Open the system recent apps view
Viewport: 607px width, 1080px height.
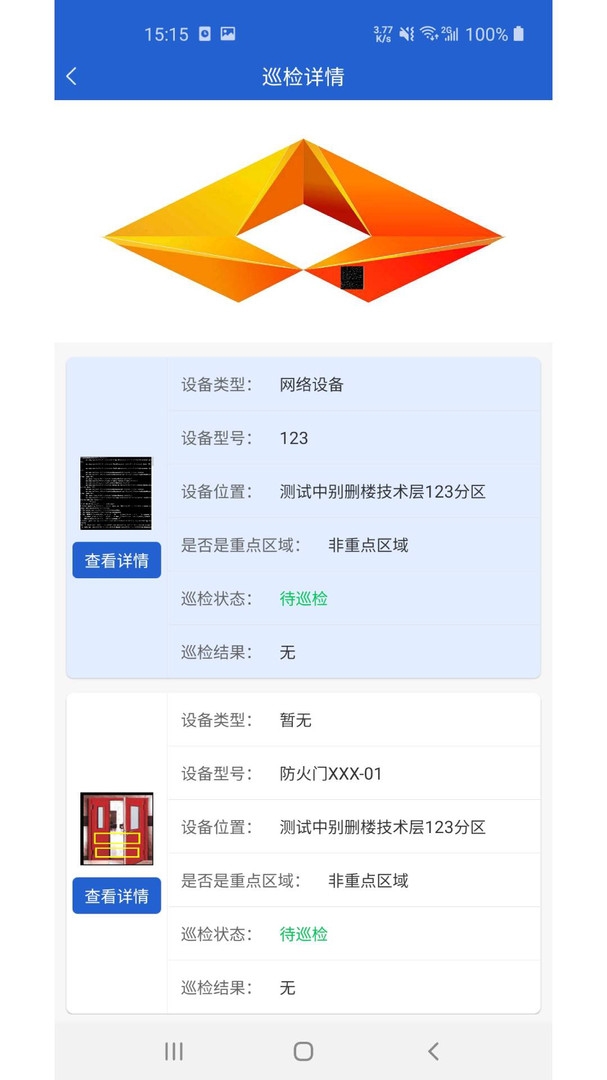coord(174,1051)
